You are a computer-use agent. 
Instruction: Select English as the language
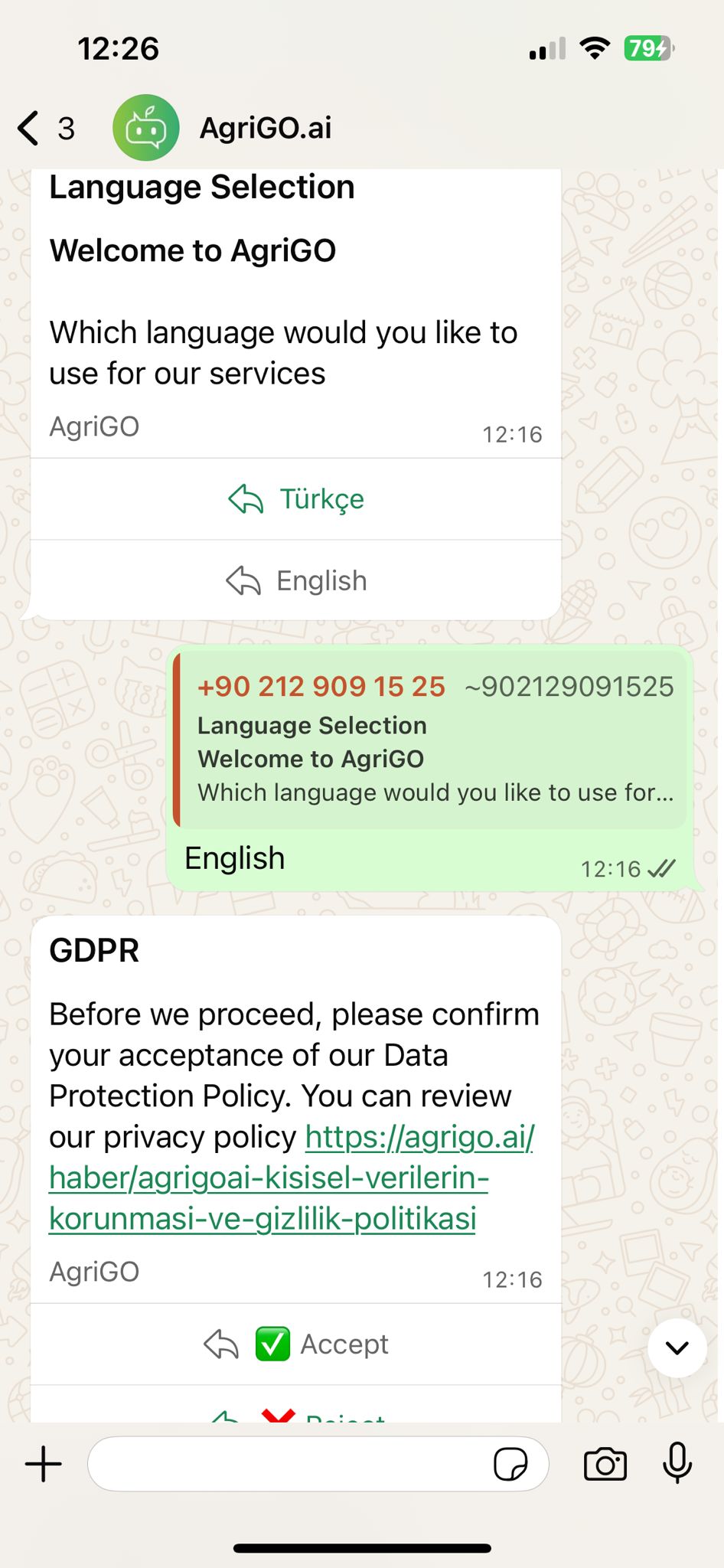[x=296, y=581]
